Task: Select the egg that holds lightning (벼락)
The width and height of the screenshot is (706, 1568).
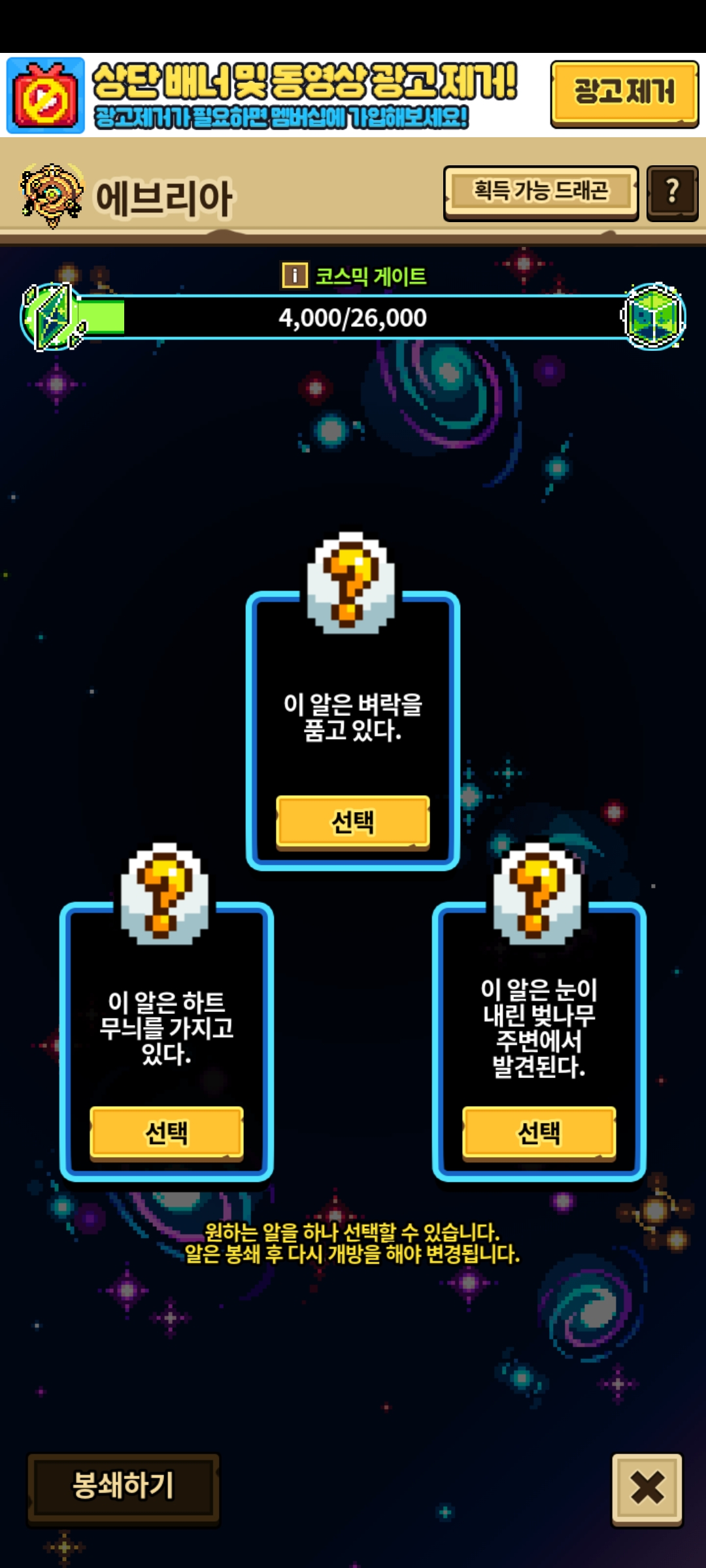Action: [x=352, y=821]
